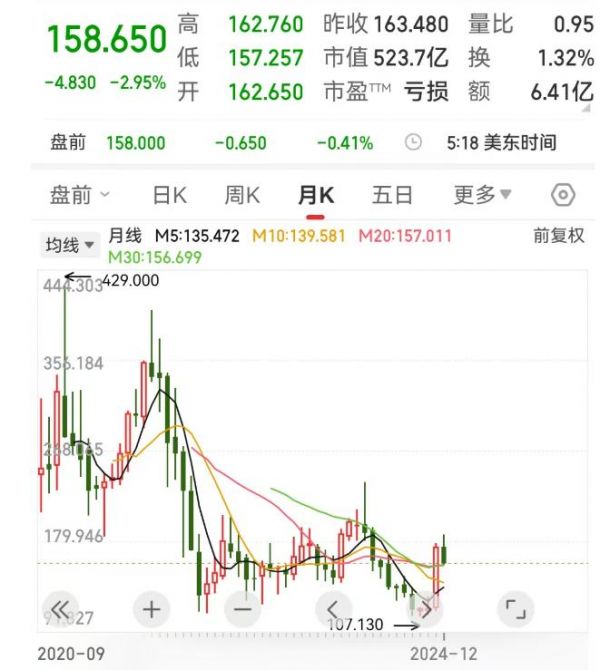
Task: Switch to the 日K chart tab
Action: [x=170, y=194]
